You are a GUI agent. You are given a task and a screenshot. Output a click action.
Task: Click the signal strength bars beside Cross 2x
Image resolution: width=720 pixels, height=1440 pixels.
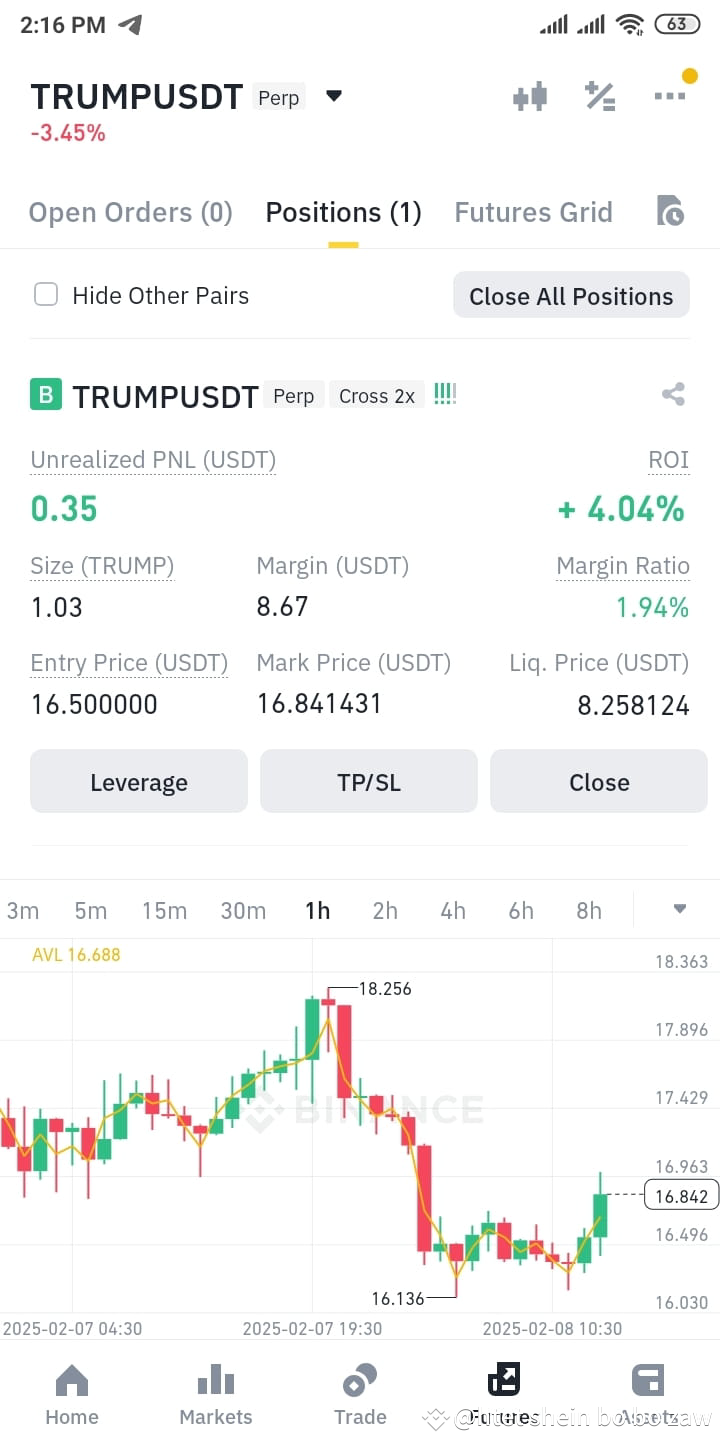(x=444, y=394)
